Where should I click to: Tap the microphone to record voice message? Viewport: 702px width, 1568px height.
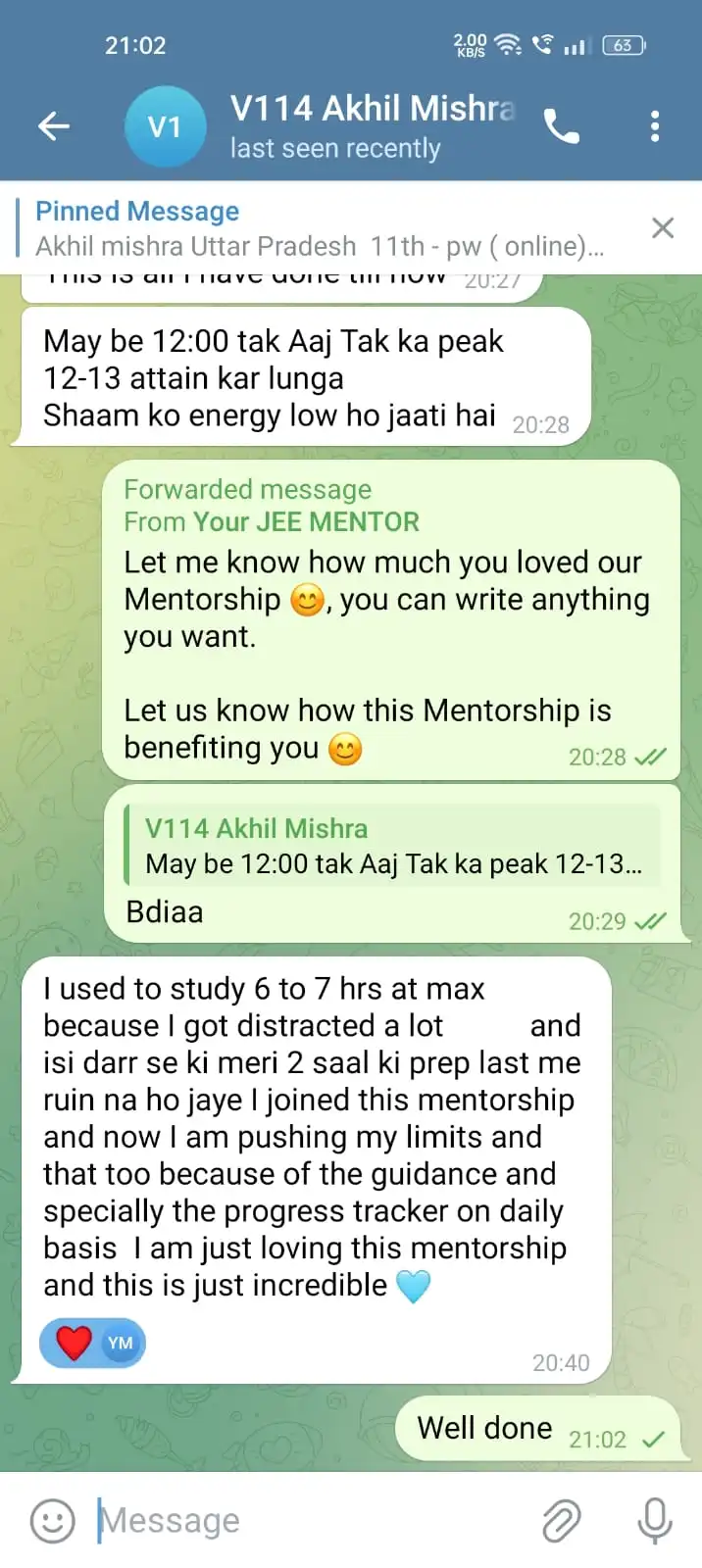[x=654, y=1521]
